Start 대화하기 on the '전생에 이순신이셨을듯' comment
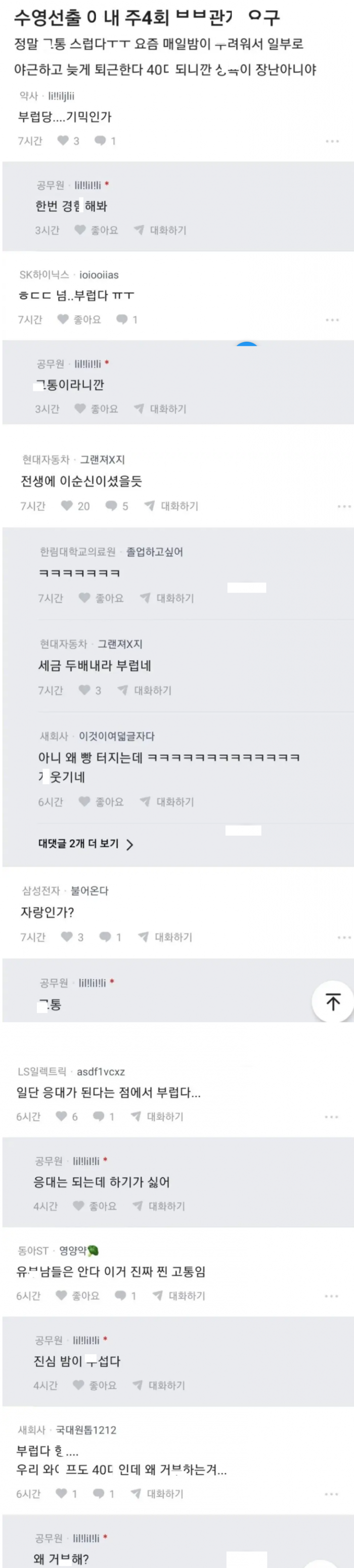Image resolution: width=354 pixels, height=1568 pixels. point(171,506)
